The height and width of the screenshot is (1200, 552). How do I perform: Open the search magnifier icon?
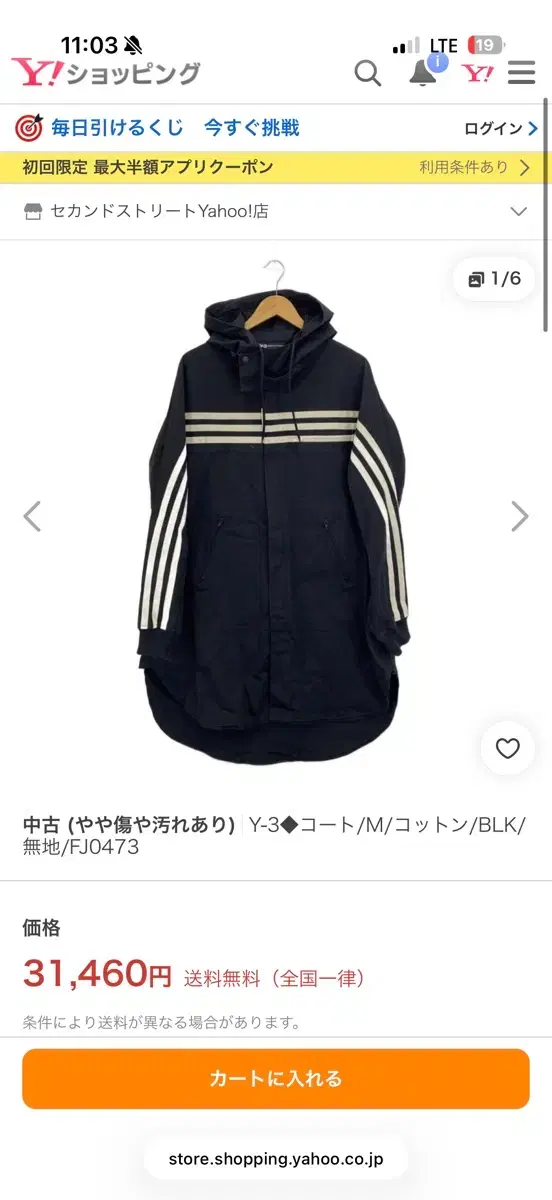coord(367,73)
